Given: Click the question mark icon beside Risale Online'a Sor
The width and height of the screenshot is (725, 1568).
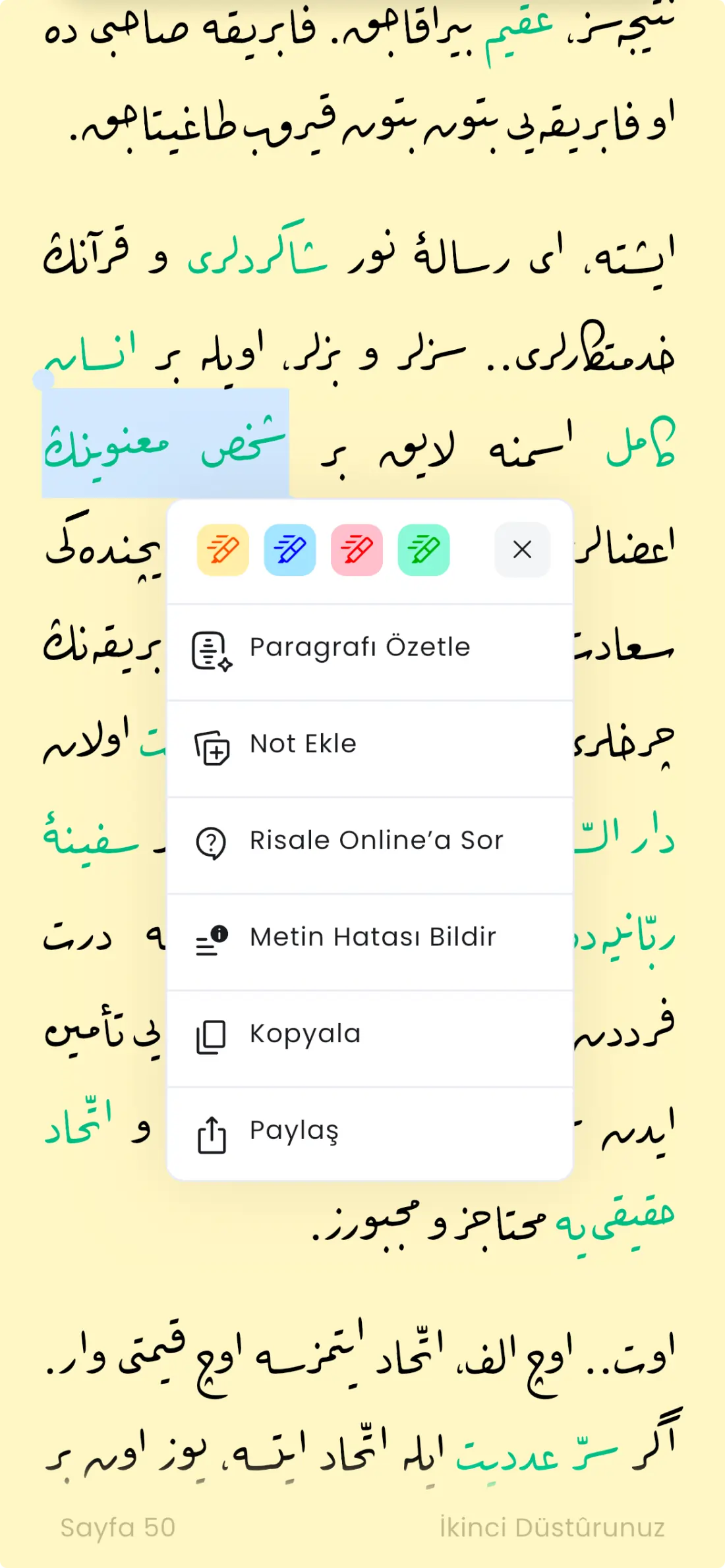Looking at the screenshot, I should [x=211, y=843].
